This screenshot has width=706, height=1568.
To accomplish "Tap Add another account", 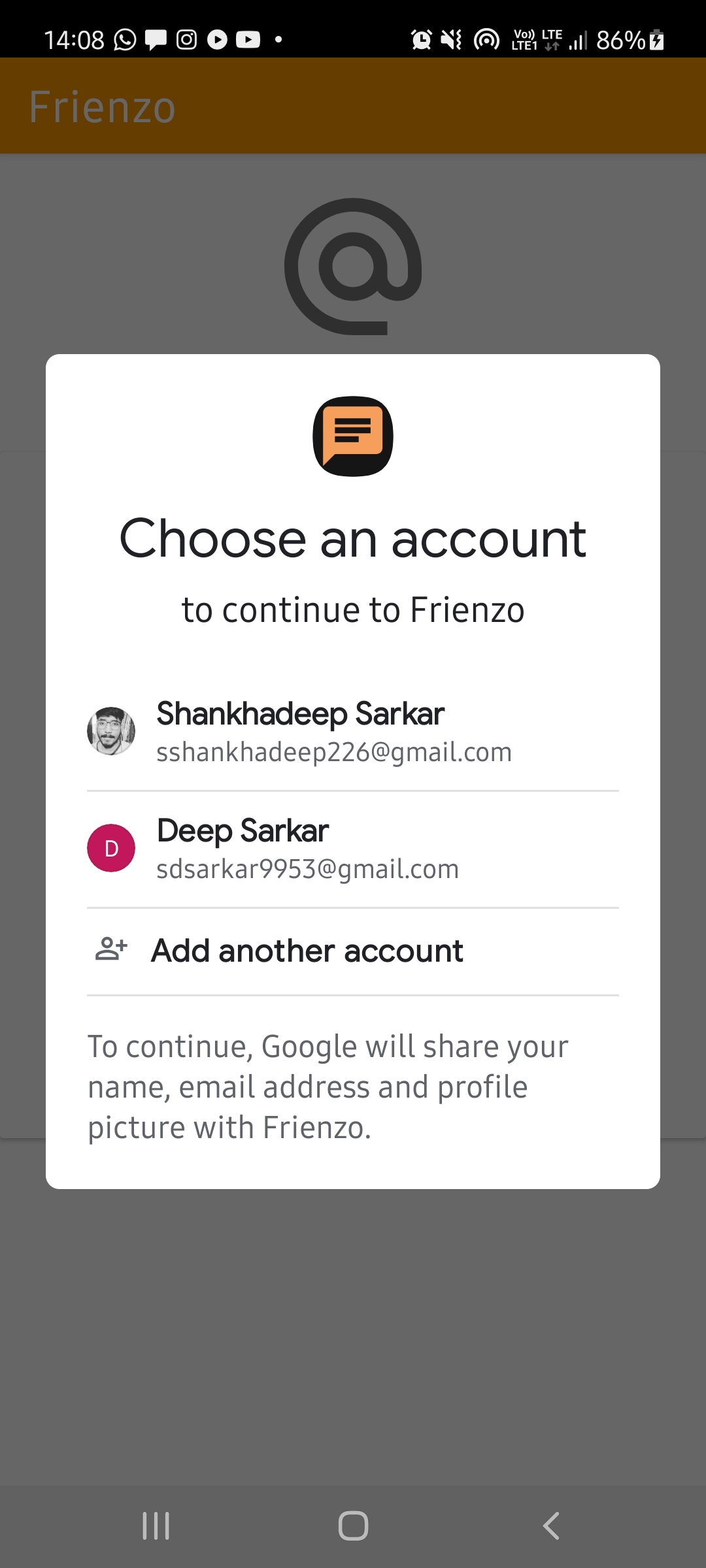I will pos(353,951).
